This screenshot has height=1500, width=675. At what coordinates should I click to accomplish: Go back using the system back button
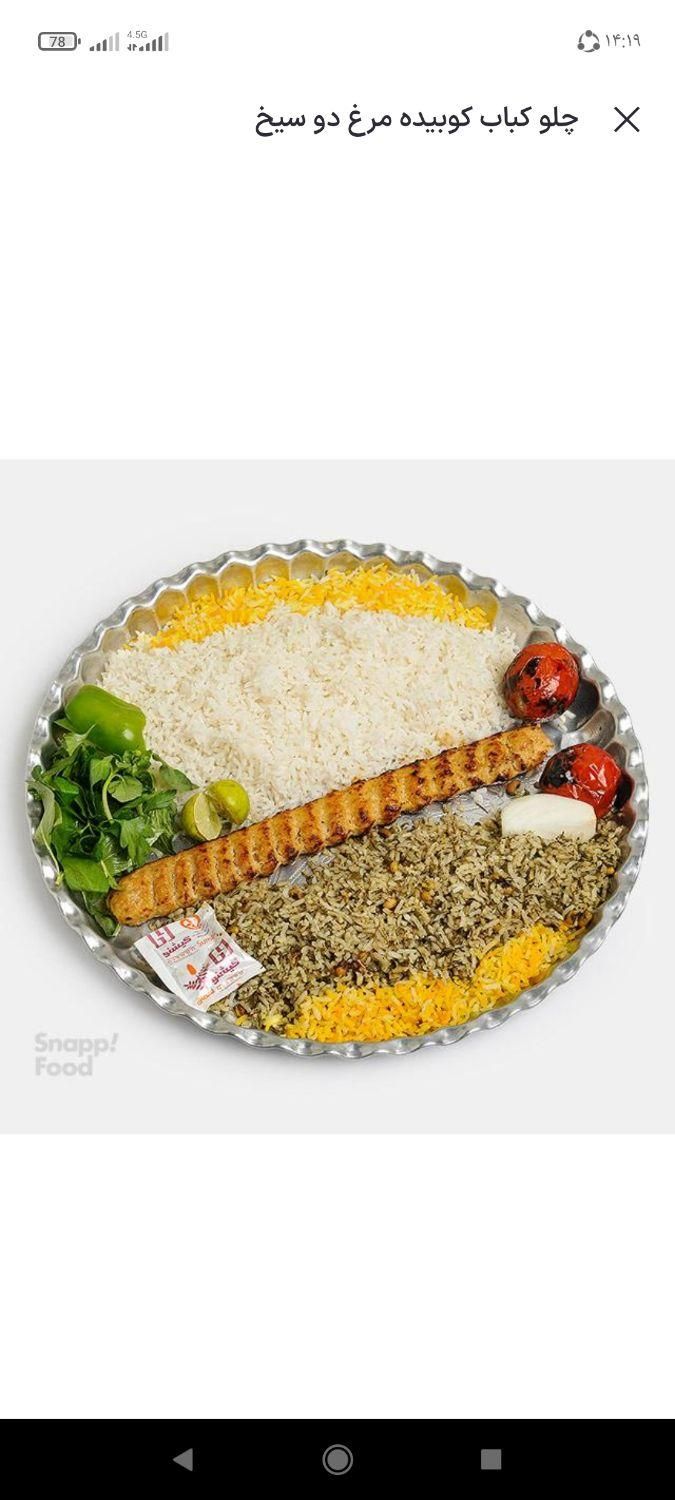(183, 1459)
